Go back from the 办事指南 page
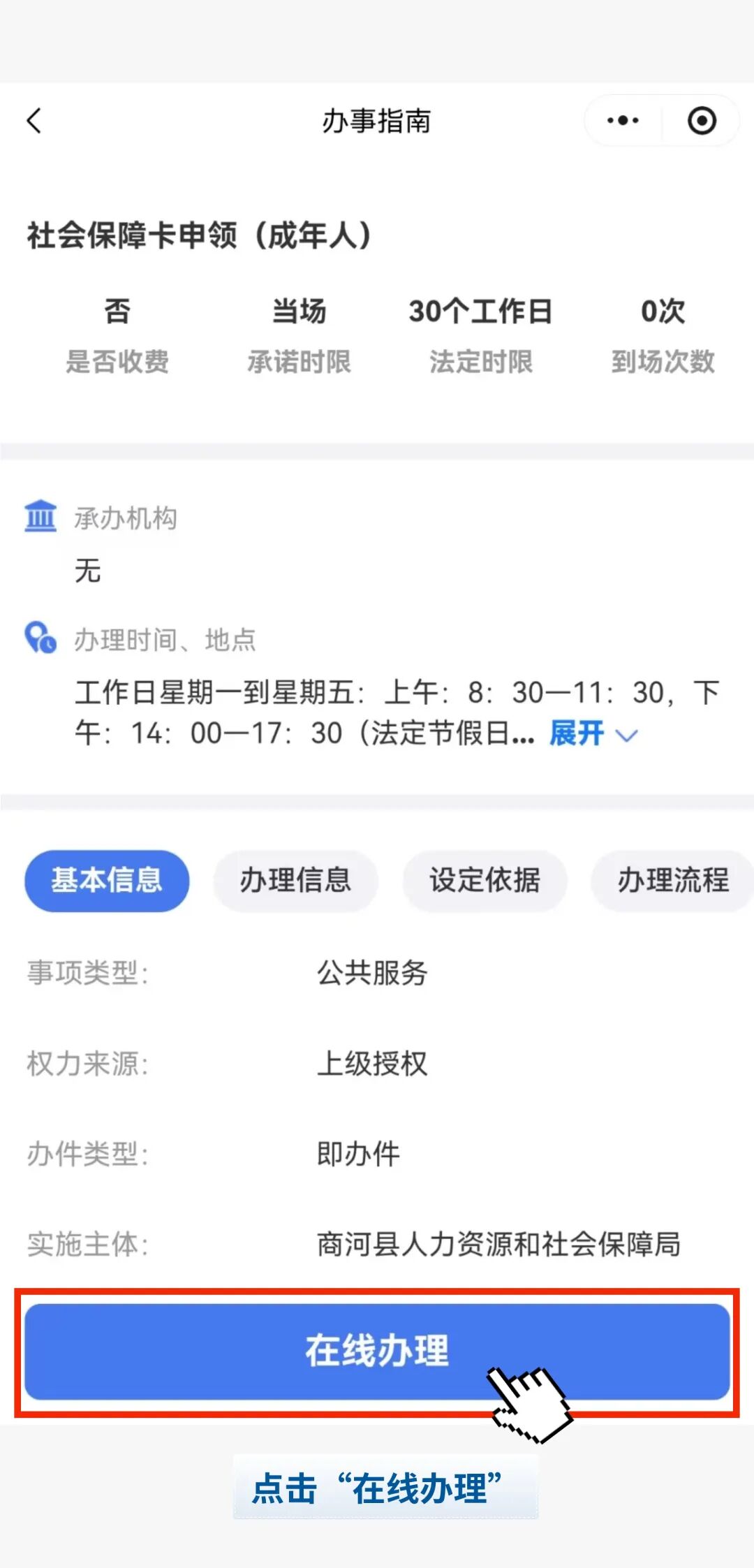The height and width of the screenshot is (1568, 754). pos(34,121)
